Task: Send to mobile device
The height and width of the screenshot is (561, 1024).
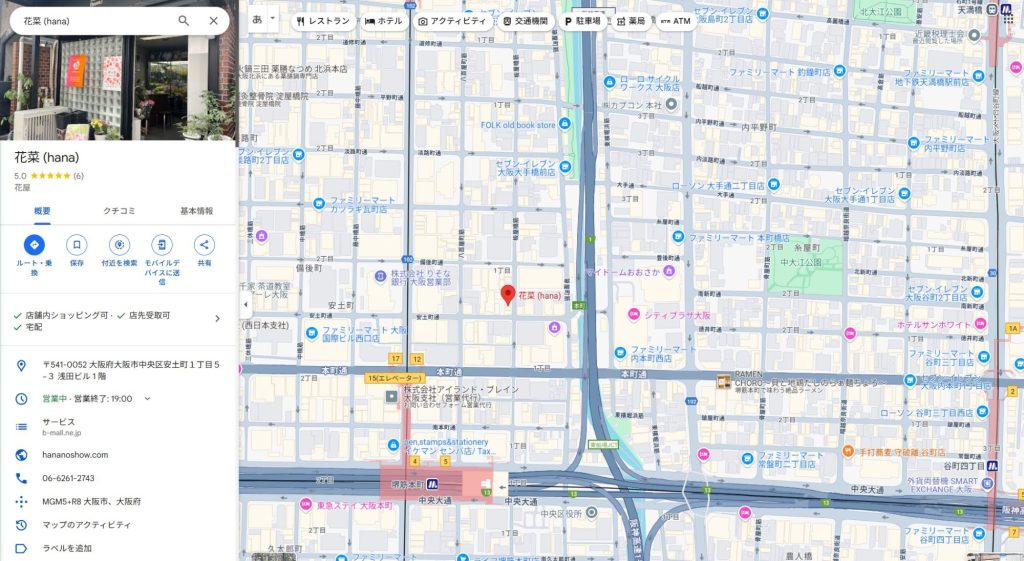Action: [162, 245]
